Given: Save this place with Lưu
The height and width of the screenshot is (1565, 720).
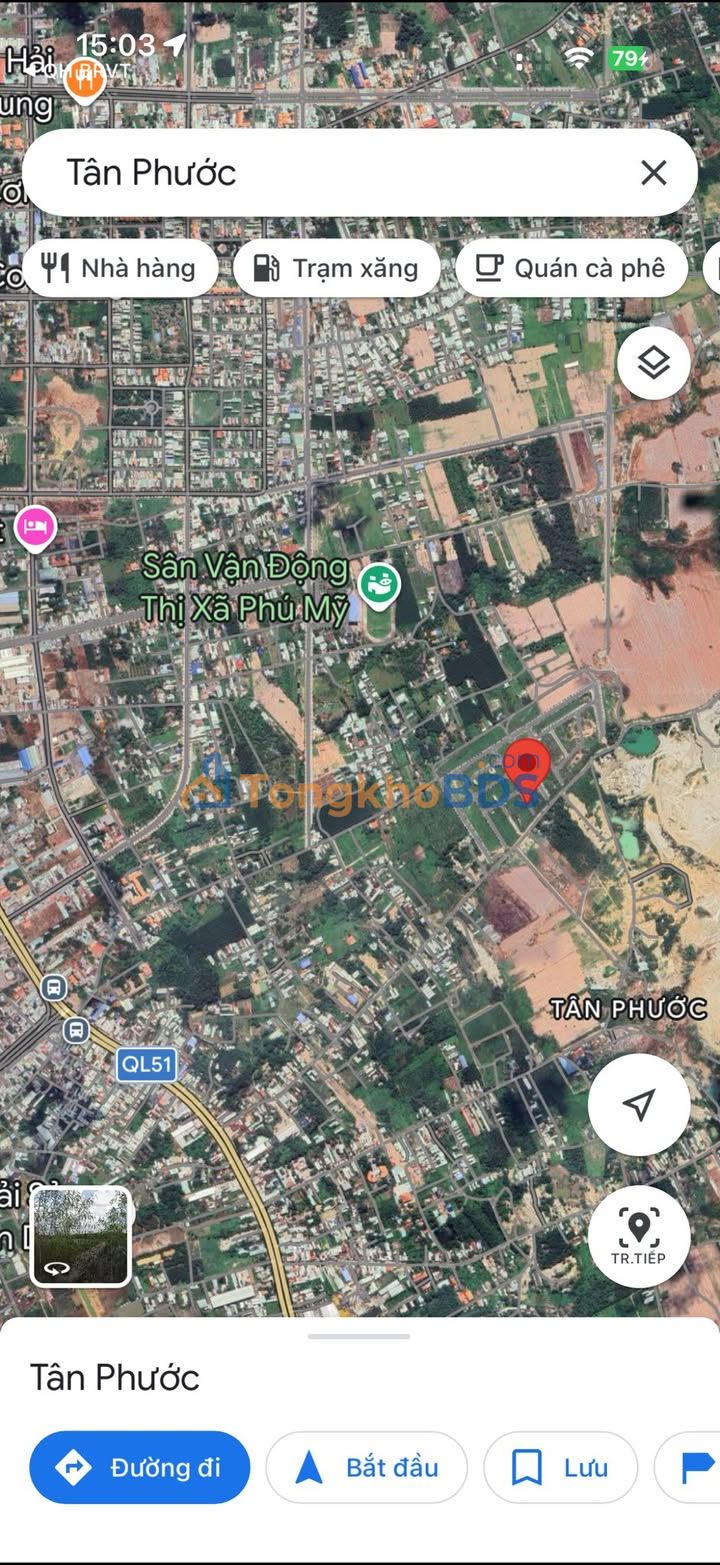Looking at the screenshot, I should click(x=560, y=1467).
